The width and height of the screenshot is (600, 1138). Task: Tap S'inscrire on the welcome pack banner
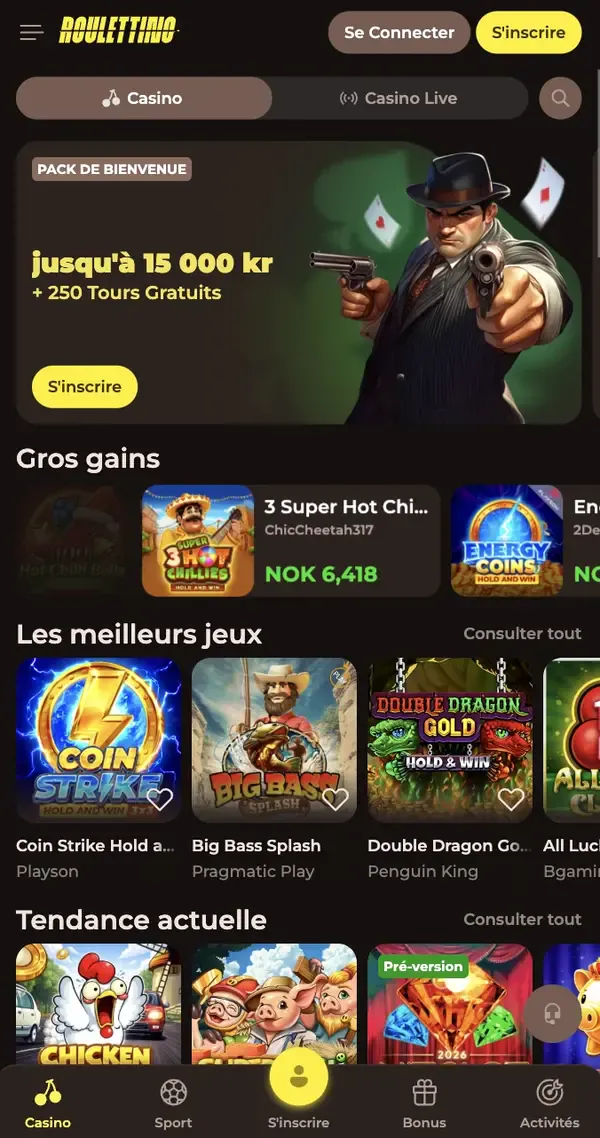tap(85, 386)
